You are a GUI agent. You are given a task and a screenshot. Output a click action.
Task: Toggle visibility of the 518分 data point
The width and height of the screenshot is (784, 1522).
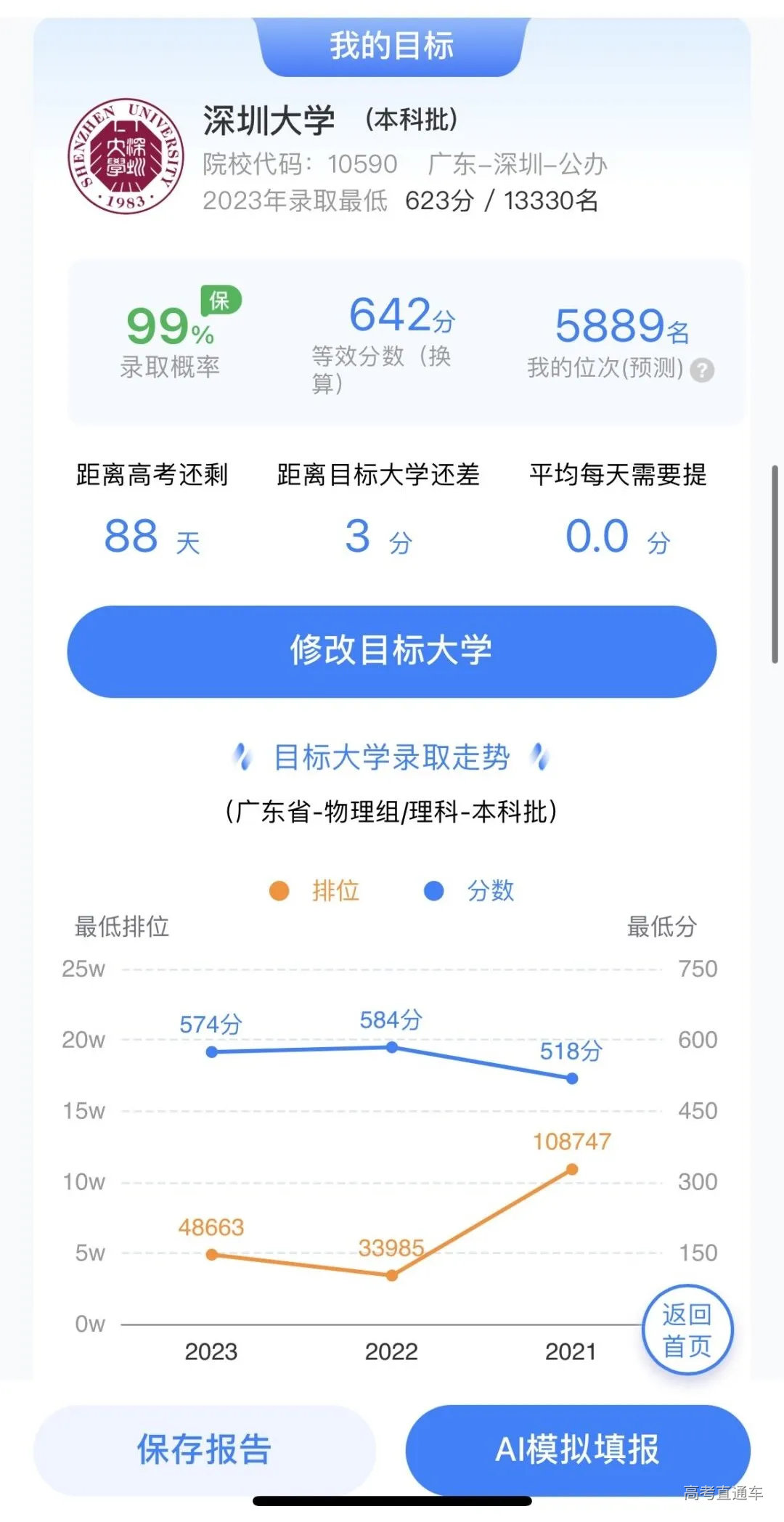coord(571,1078)
